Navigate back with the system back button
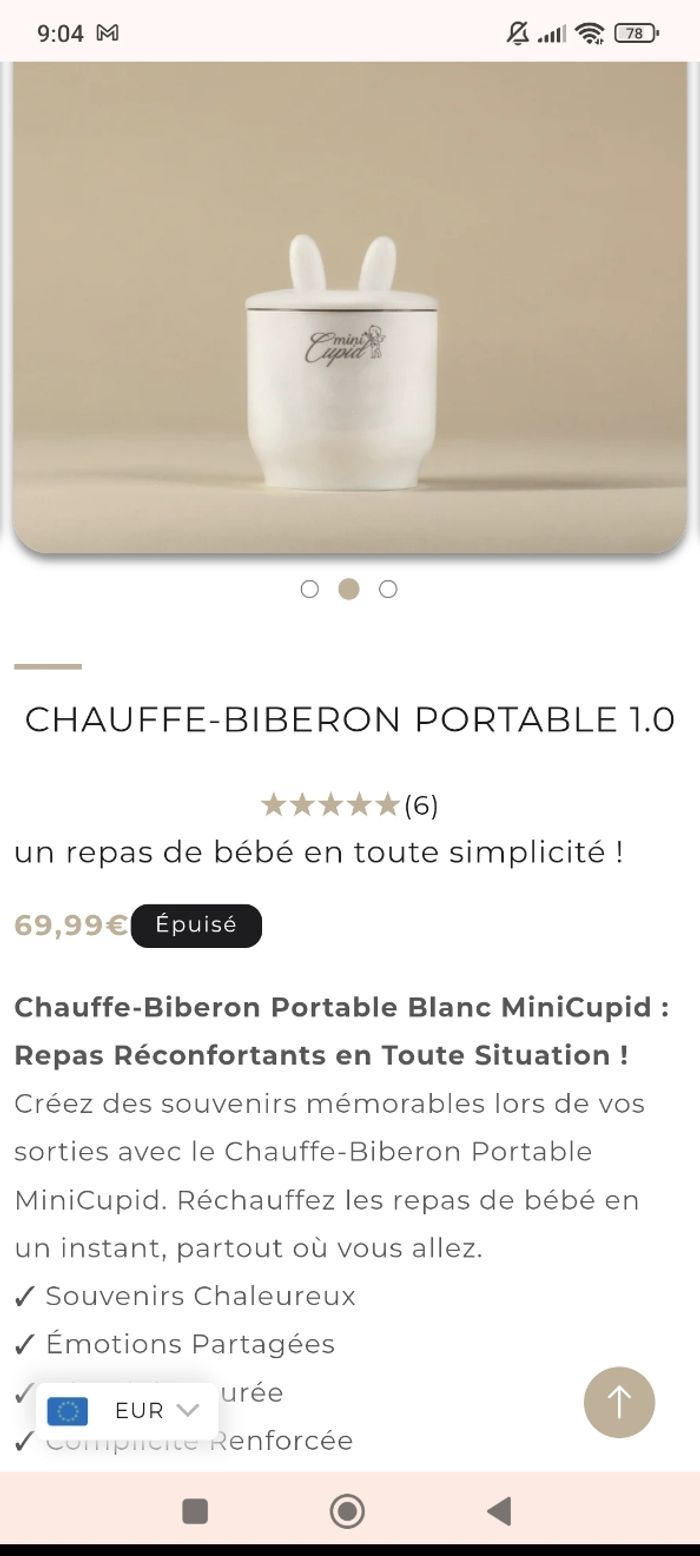Viewport: 700px width, 1556px height. tap(499, 1511)
